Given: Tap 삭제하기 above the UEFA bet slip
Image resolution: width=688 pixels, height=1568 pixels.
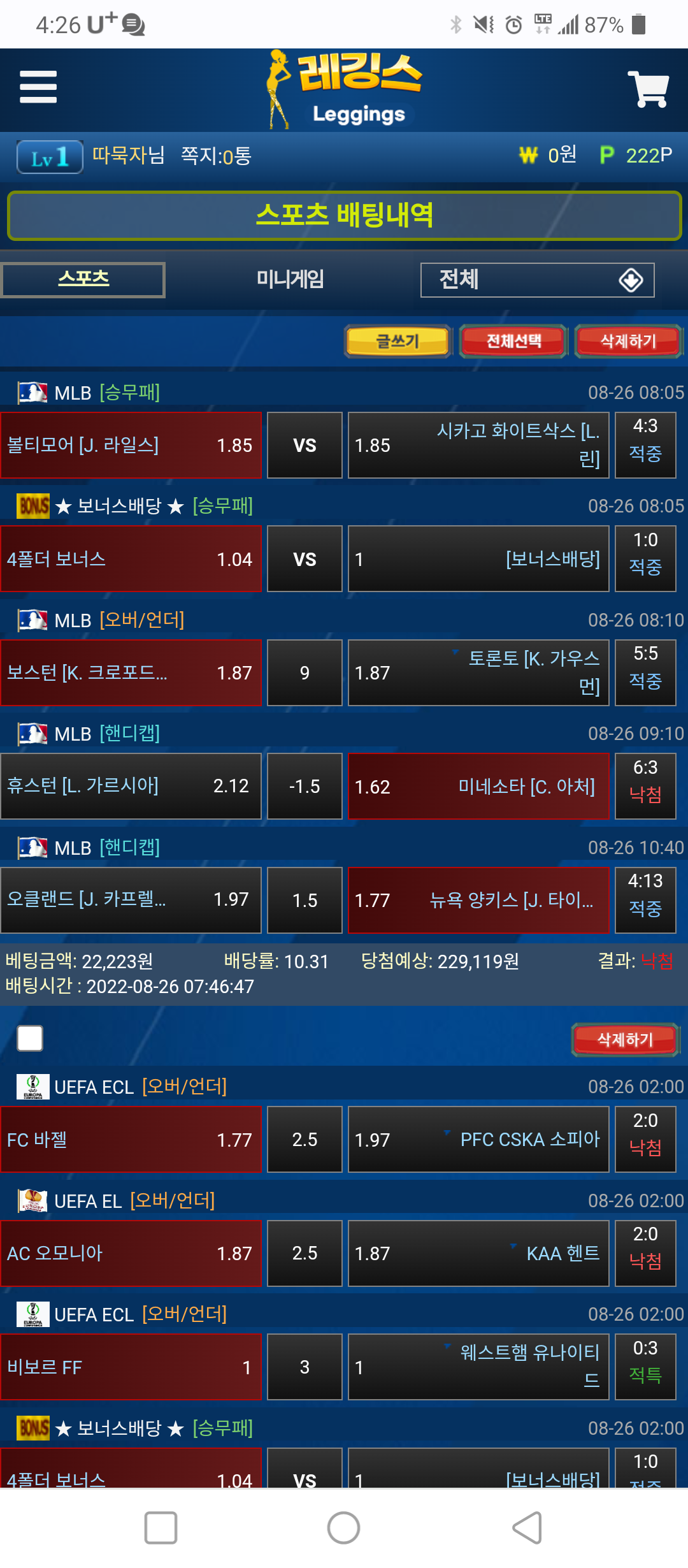Looking at the screenshot, I should 625,1040.
